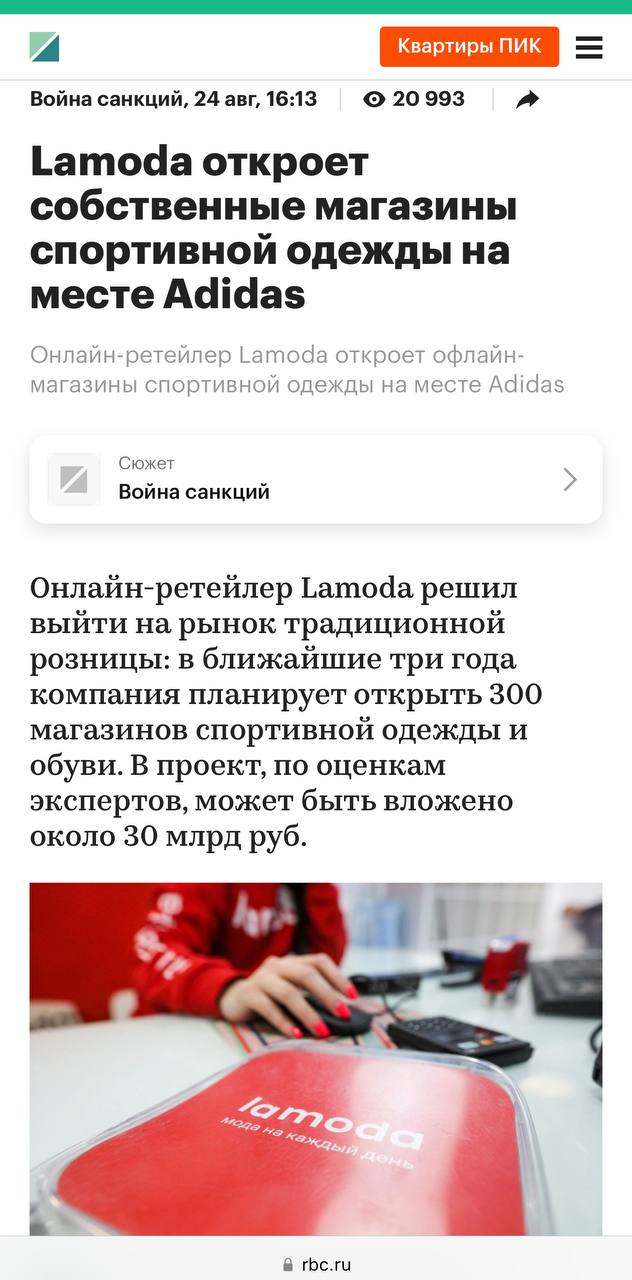The height and width of the screenshot is (1280, 632).
Task: Tap the Квартиры ПИК button
Action: 469,46
